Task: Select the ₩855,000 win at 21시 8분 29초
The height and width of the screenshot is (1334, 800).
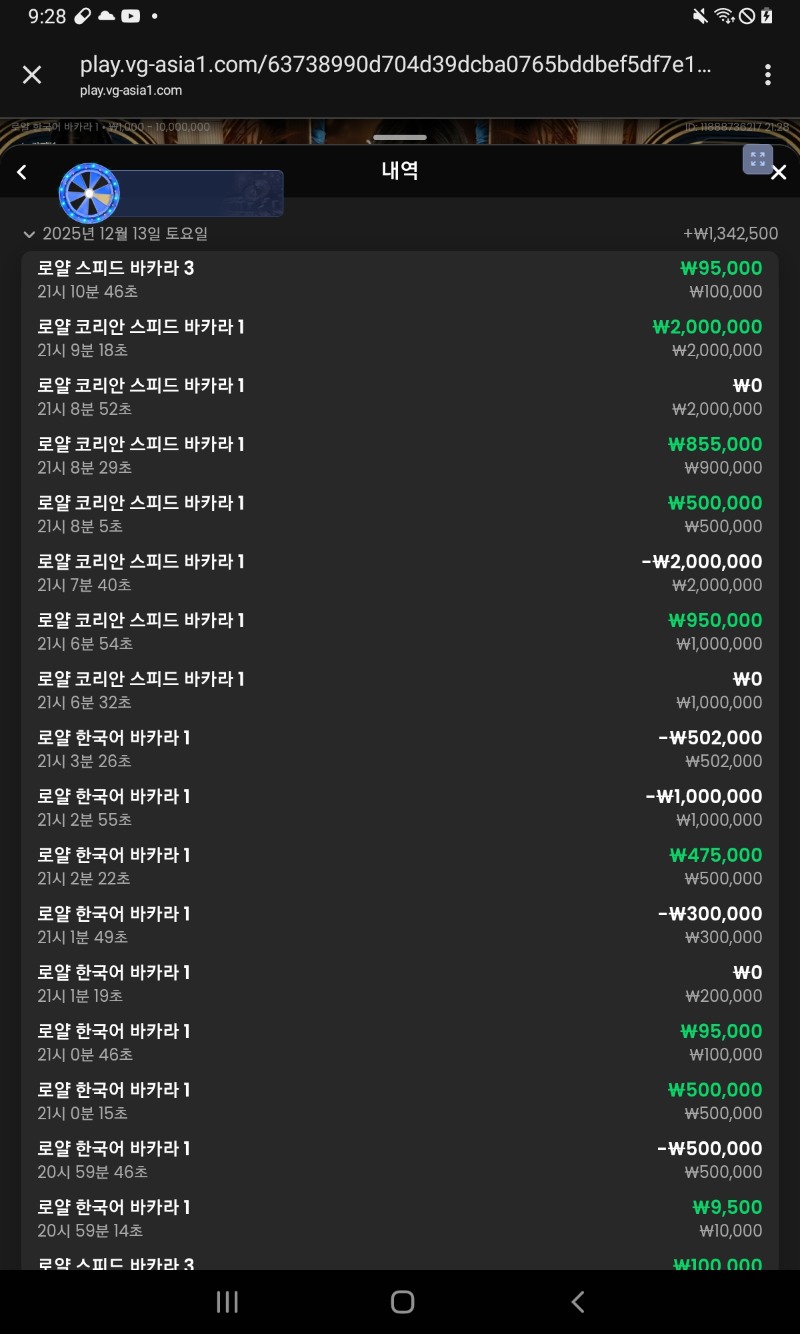Action: 400,456
